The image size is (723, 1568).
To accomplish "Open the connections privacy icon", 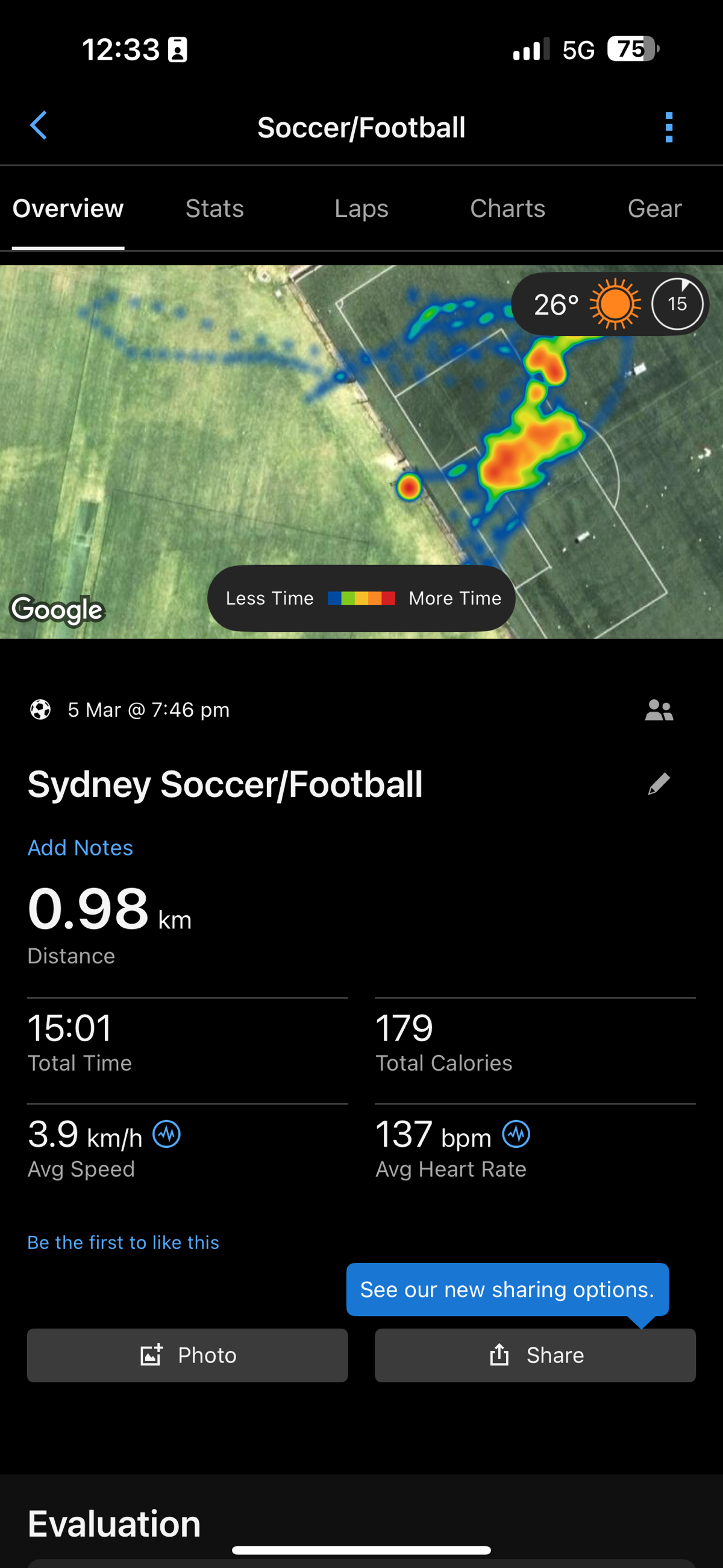I will pos(659,710).
